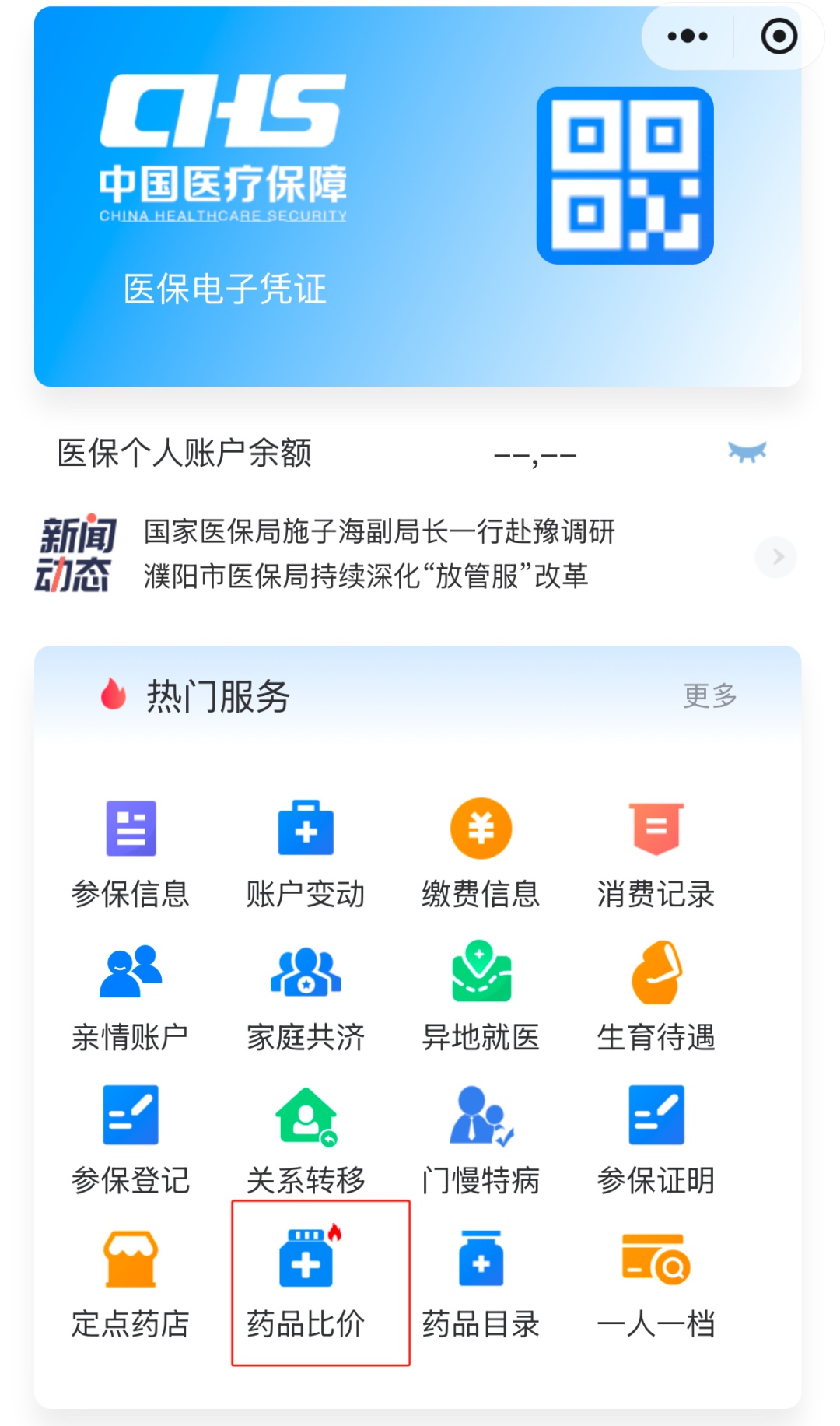The image size is (840, 1426).
Task: Check 账户变动
Action: 306,853
